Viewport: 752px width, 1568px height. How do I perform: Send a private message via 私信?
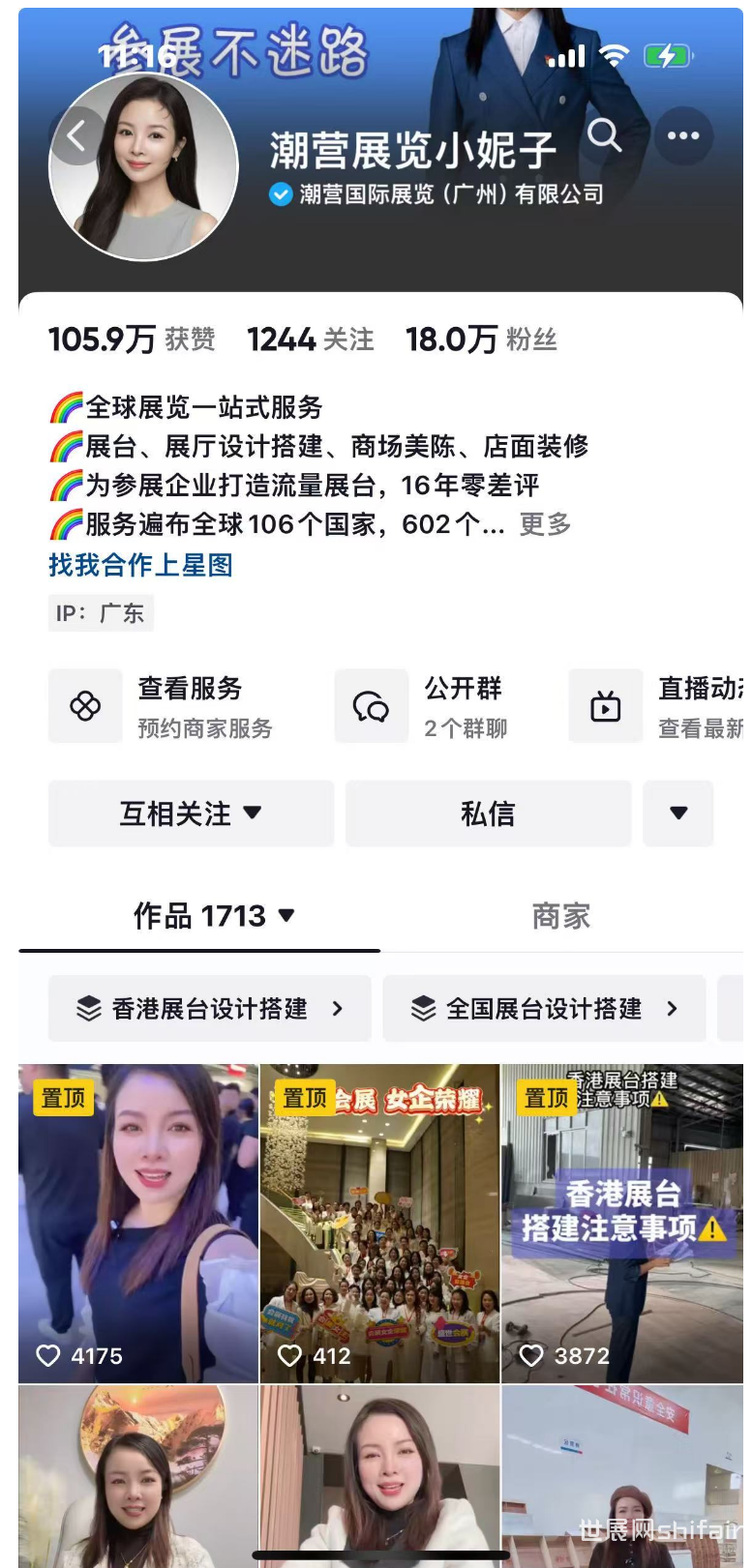point(488,814)
